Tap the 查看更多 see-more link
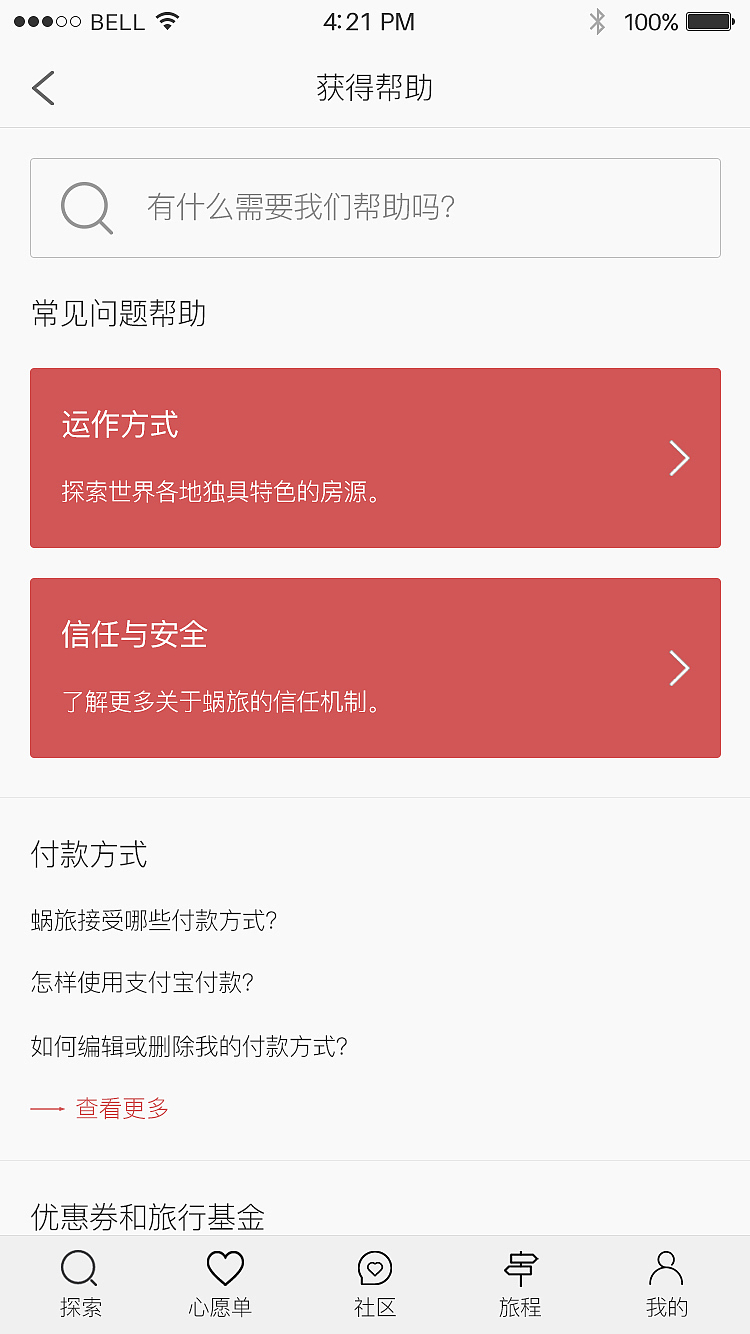 click(120, 1108)
